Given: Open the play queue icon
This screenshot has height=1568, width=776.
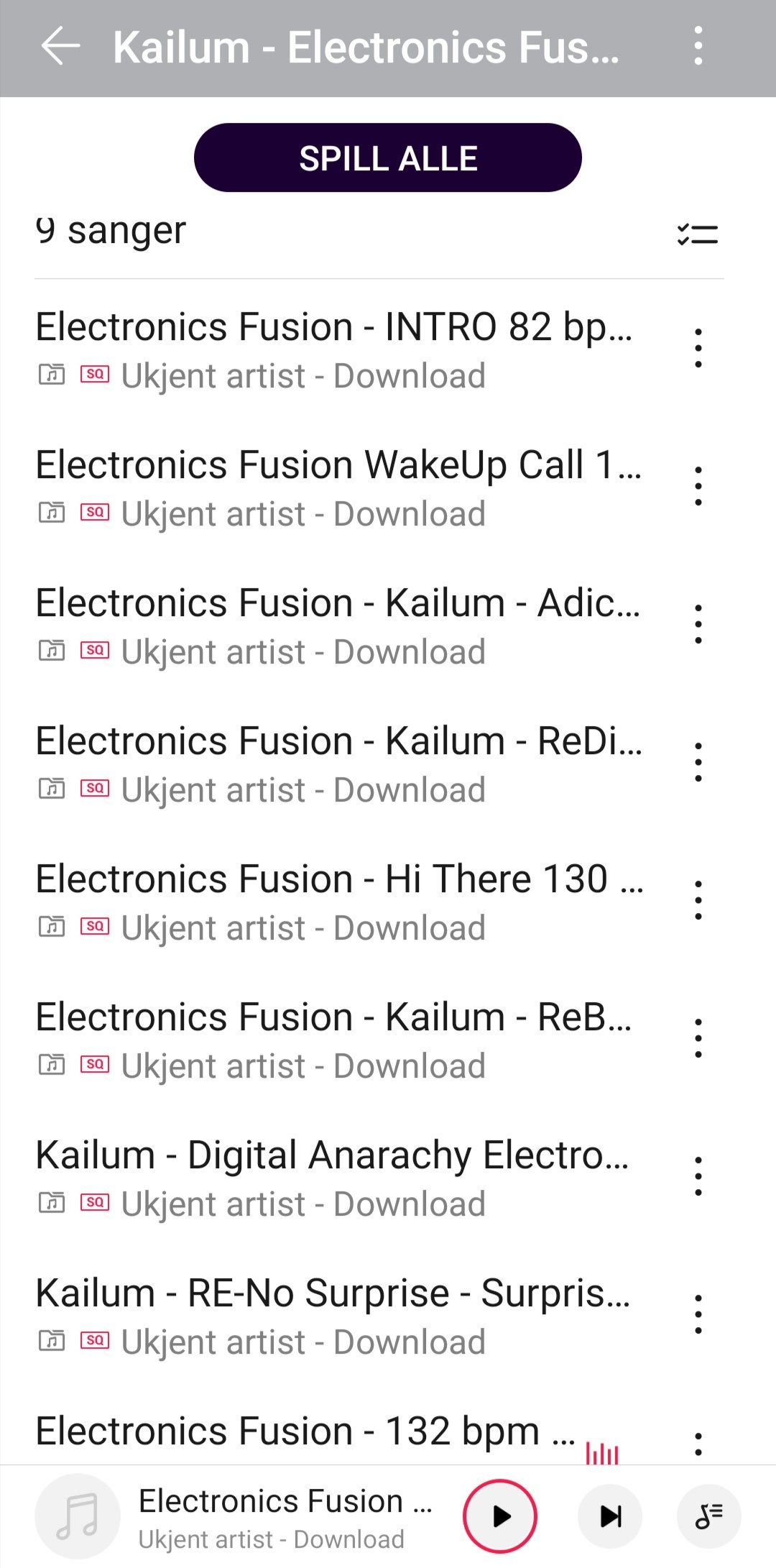Looking at the screenshot, I should [708, 1516].
